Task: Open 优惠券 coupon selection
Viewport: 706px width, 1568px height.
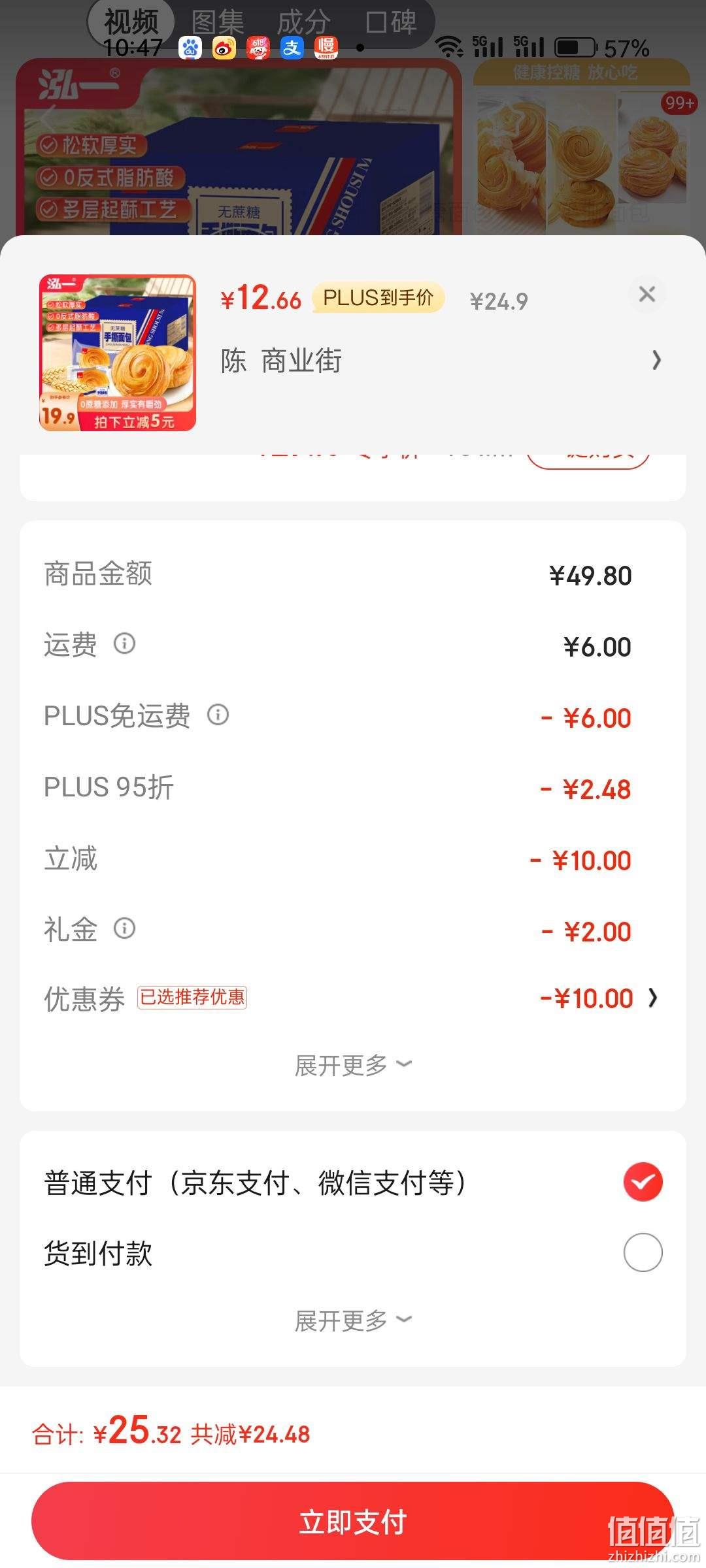Action: [353, 998]
